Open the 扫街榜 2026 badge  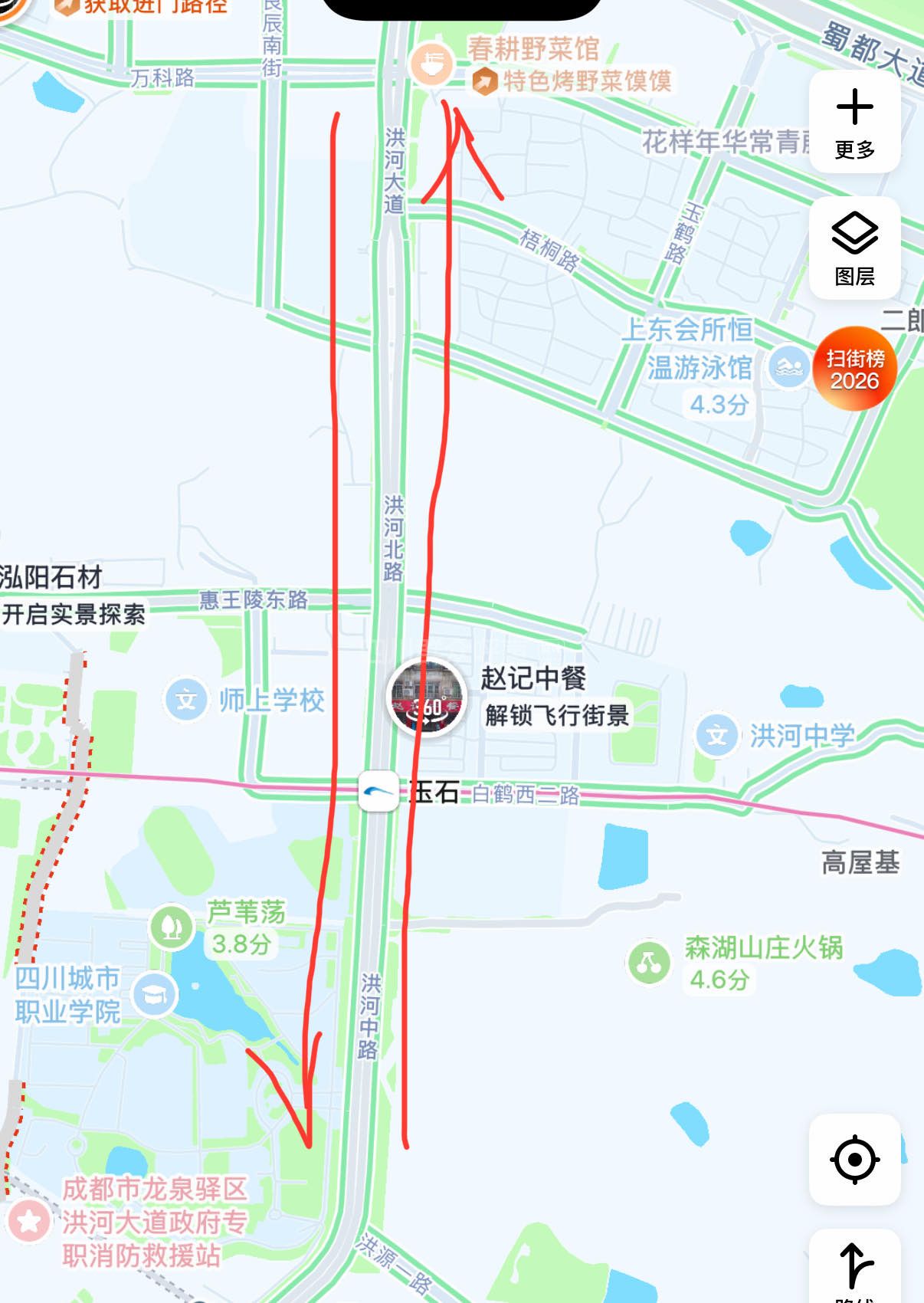click(x=854, y=369)
